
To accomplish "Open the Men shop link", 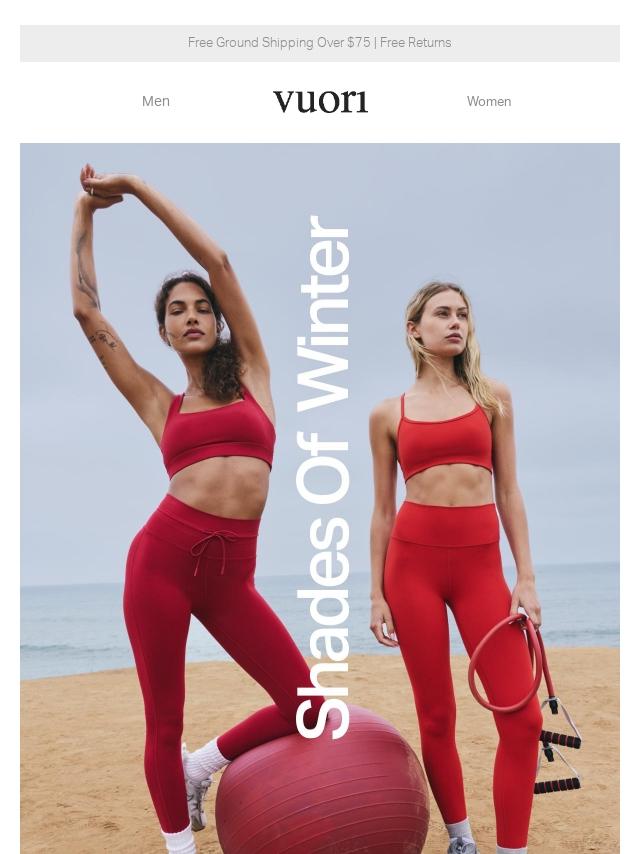I will point(156,101).
